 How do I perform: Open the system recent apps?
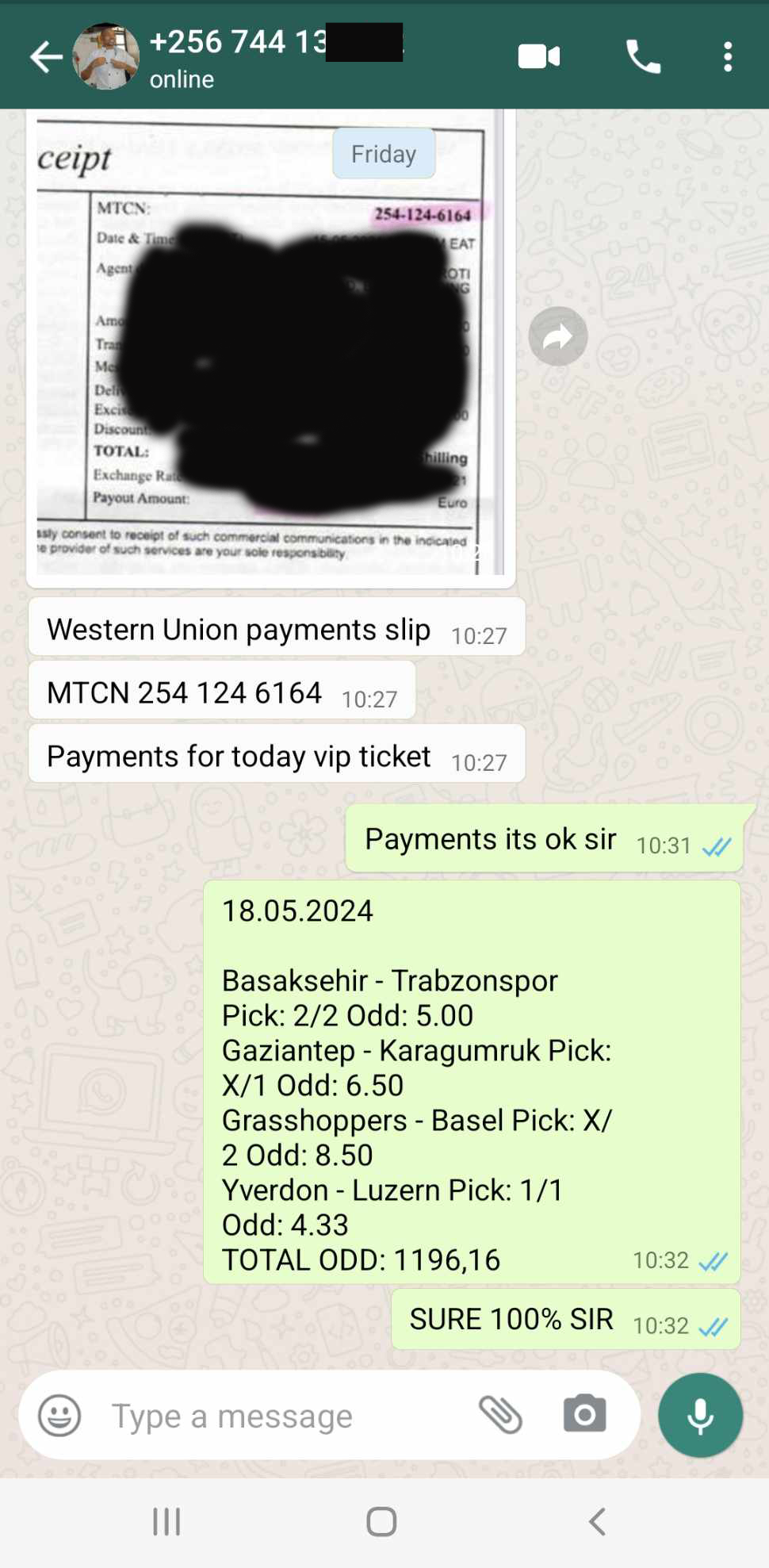(x=166, y=1521)
